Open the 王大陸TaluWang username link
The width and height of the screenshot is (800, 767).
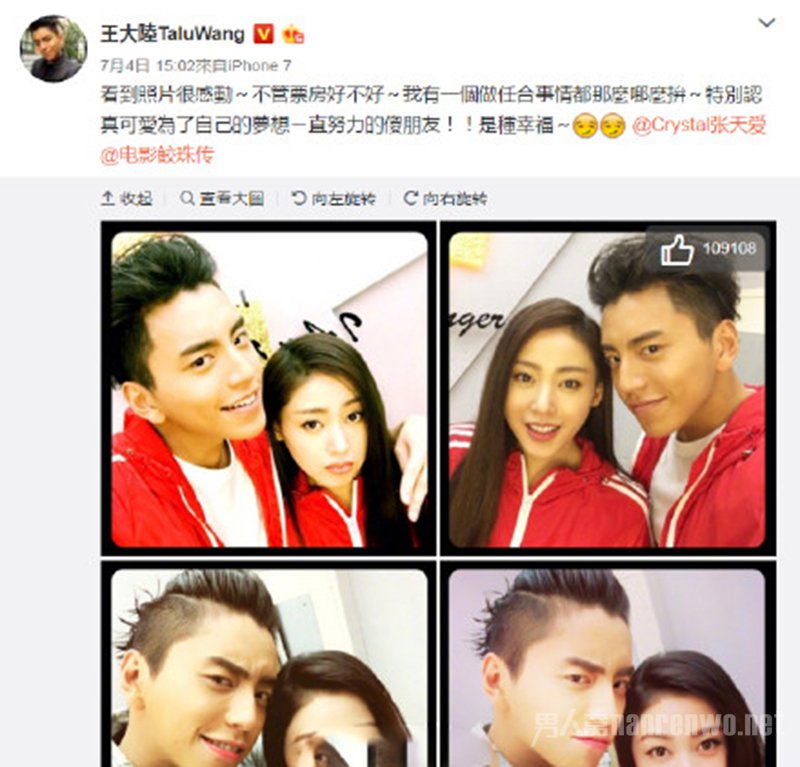point(172,34)
